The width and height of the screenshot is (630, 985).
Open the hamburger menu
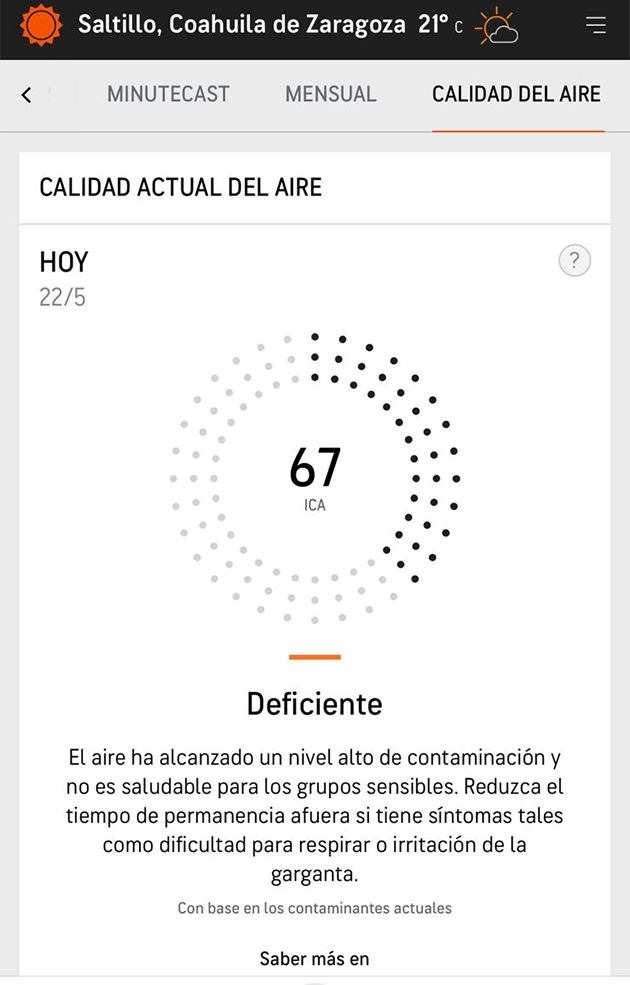coord(596,26)
